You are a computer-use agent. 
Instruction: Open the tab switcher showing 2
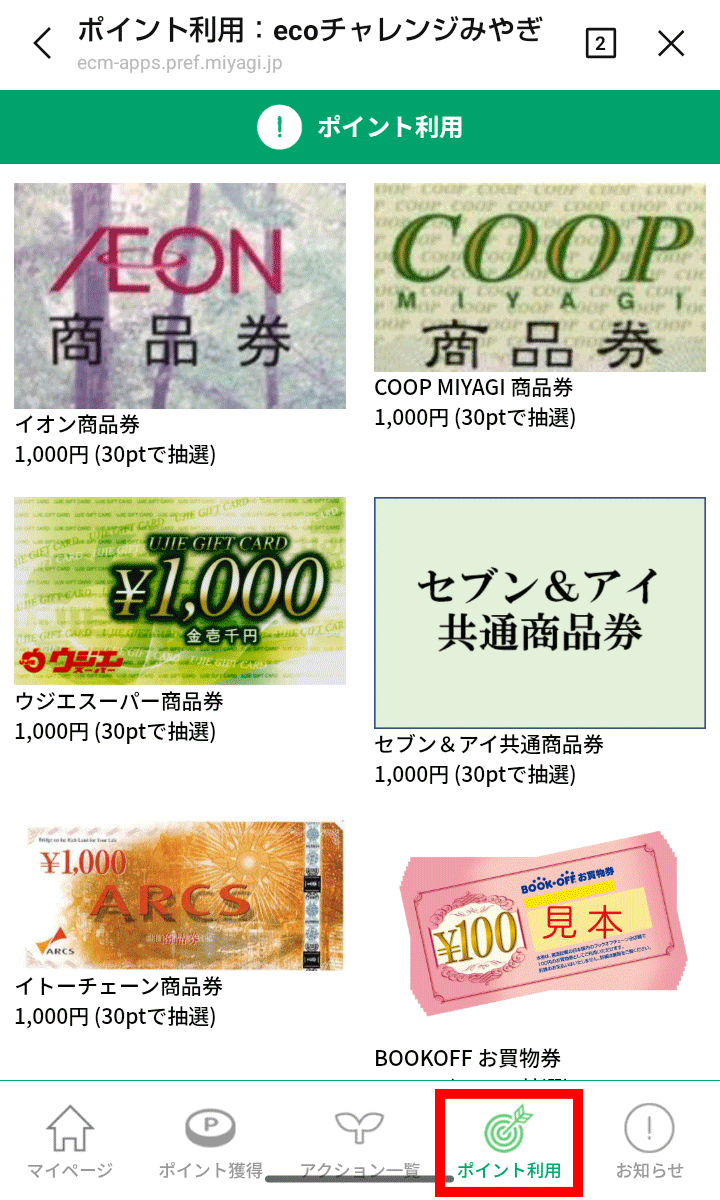[x=600, y=44]
